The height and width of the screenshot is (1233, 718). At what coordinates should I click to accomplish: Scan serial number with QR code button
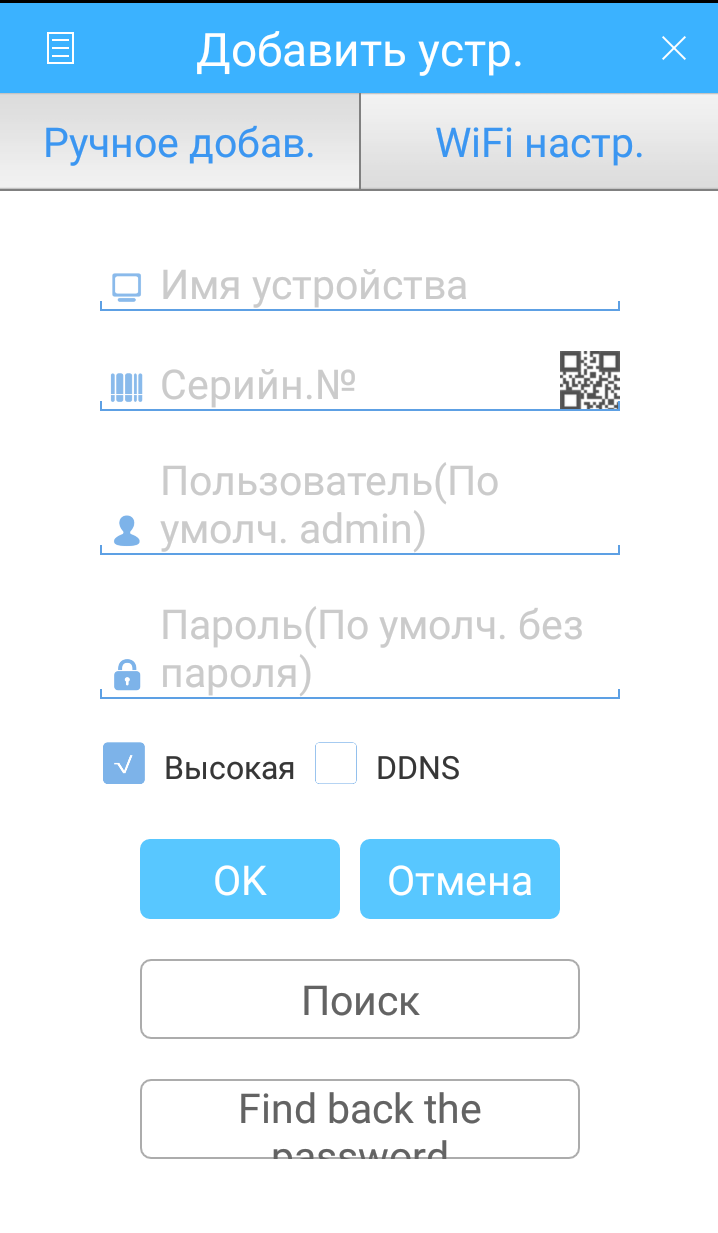pos(589,380)
